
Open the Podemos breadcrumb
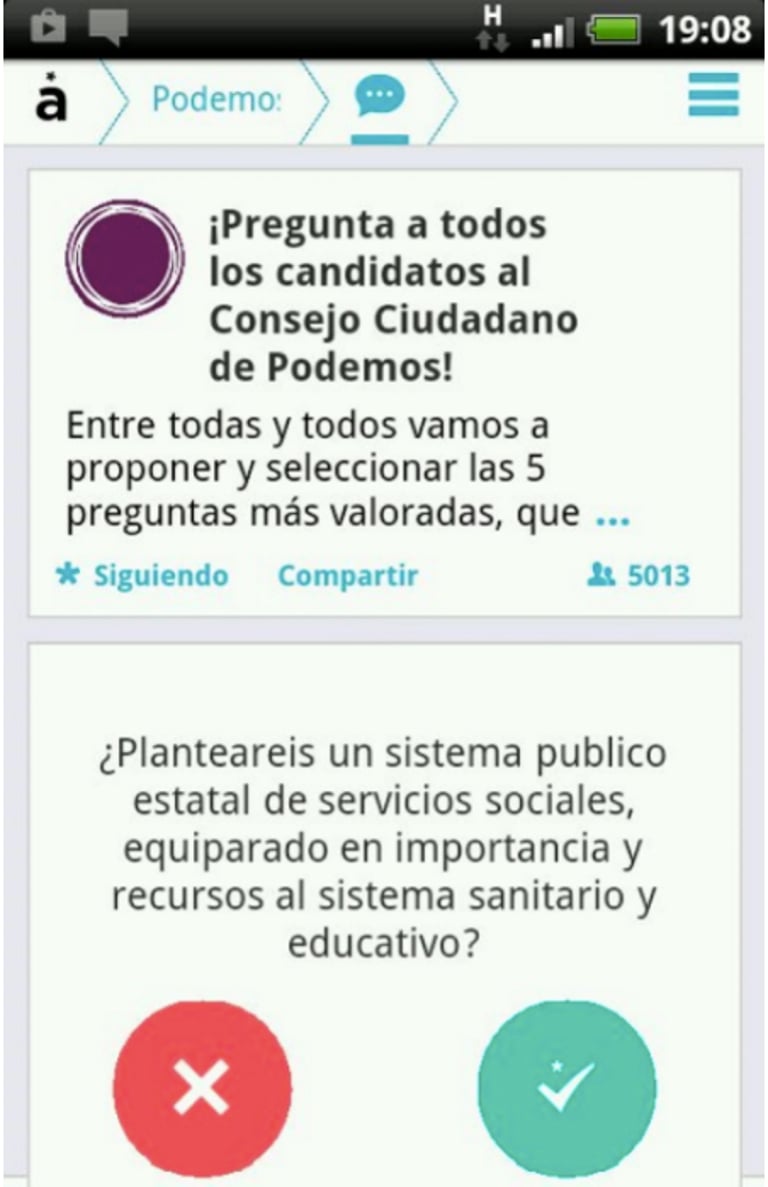pos(216,100)
